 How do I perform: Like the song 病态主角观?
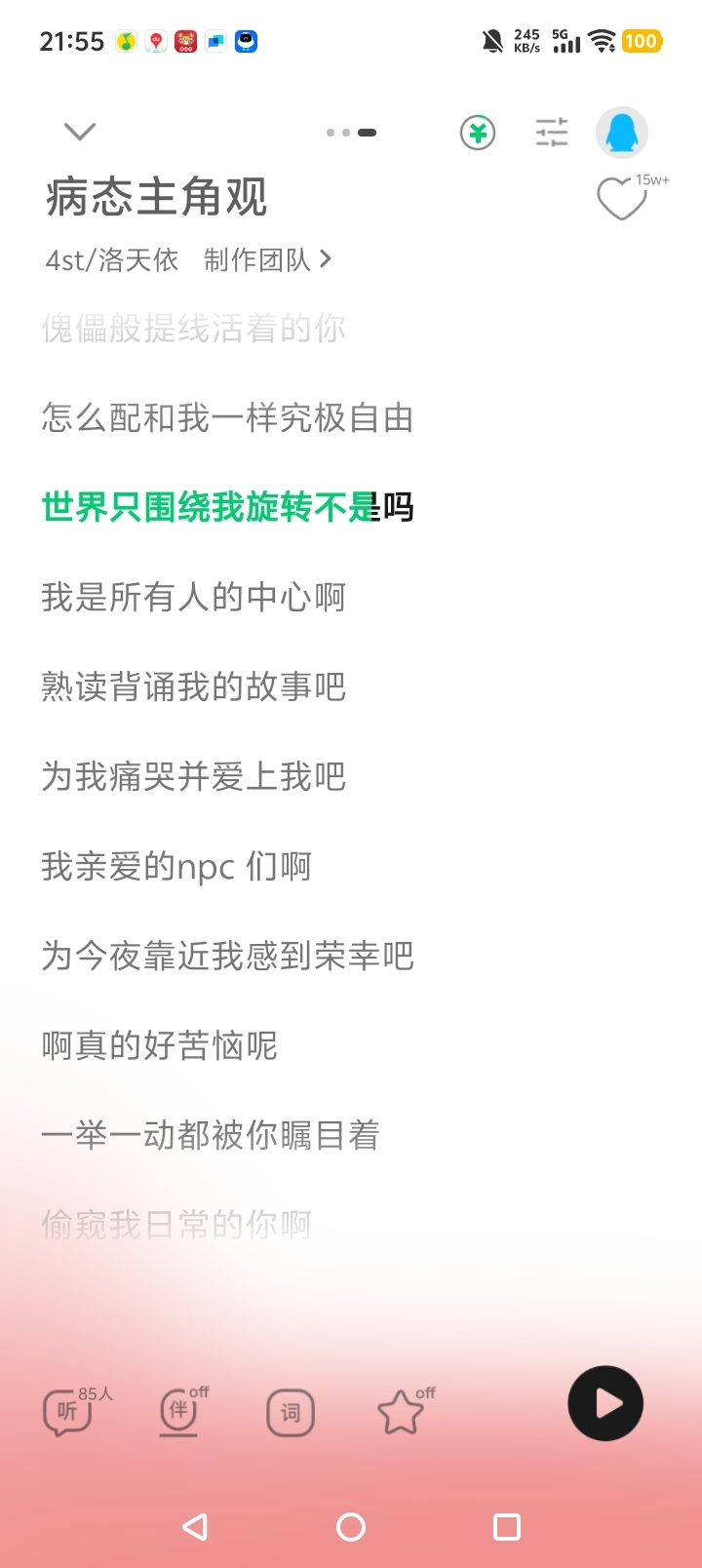[621, 199]
